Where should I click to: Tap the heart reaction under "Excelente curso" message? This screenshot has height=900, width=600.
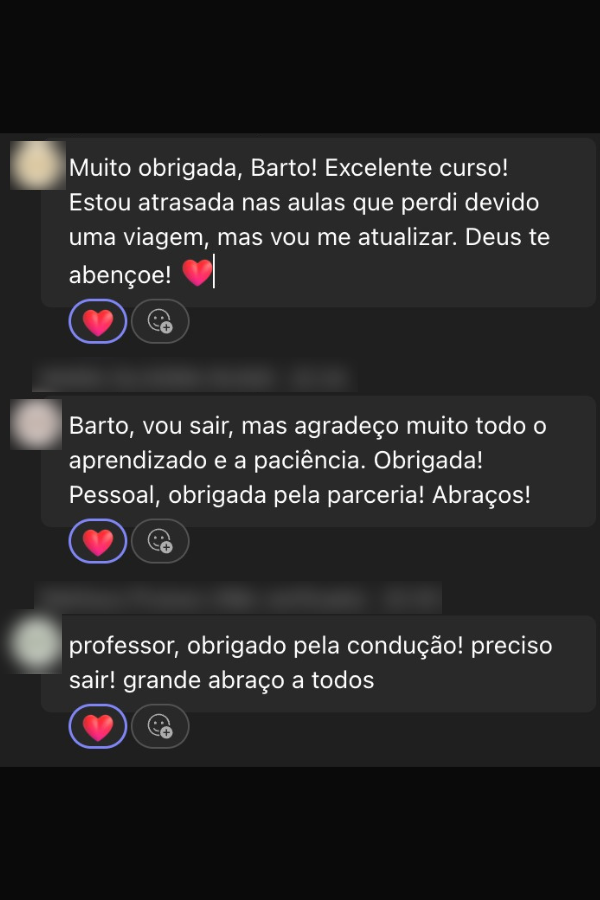(98, 322)
